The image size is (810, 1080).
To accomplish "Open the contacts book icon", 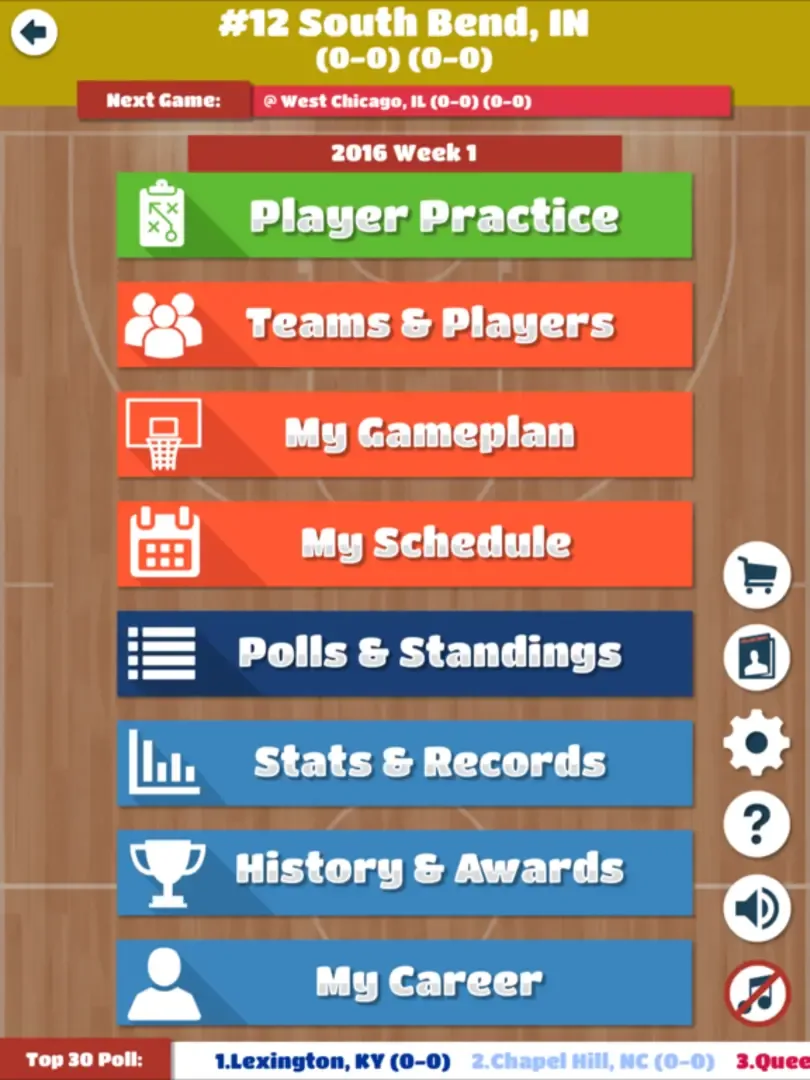I will pos(757,658).
